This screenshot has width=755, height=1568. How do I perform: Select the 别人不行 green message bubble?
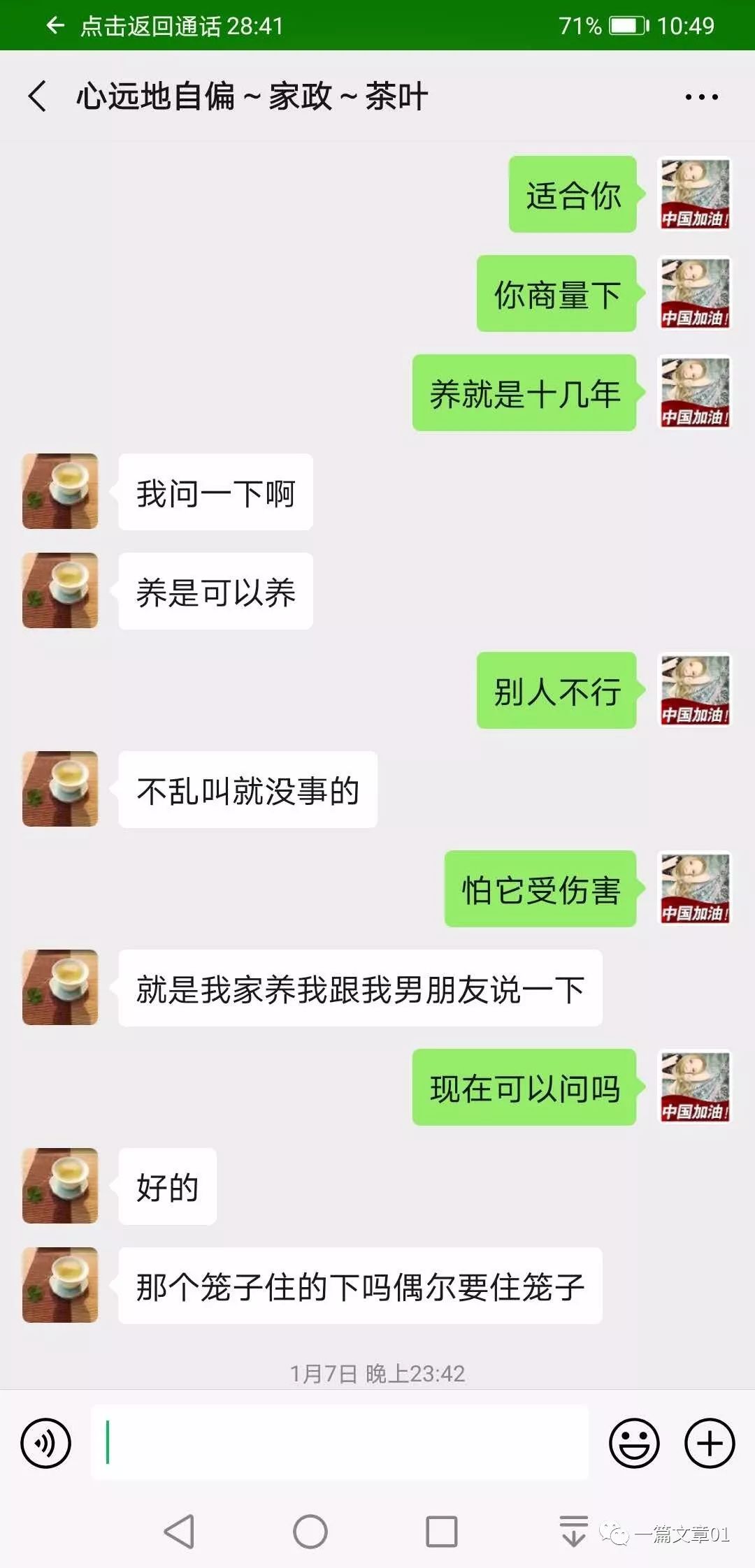(x=556, y=692)
